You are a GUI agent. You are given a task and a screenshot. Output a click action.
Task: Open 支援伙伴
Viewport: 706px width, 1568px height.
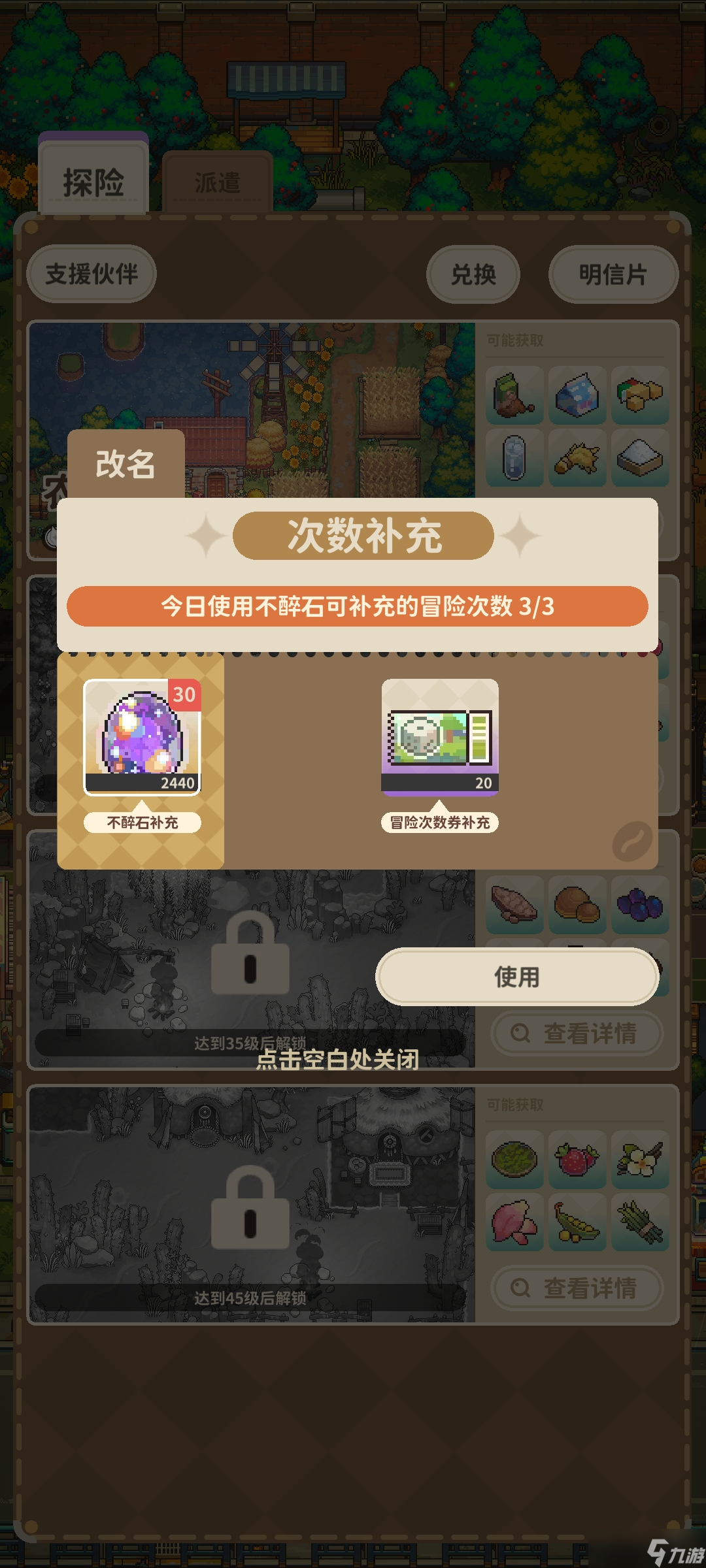(x=92, y=274)
